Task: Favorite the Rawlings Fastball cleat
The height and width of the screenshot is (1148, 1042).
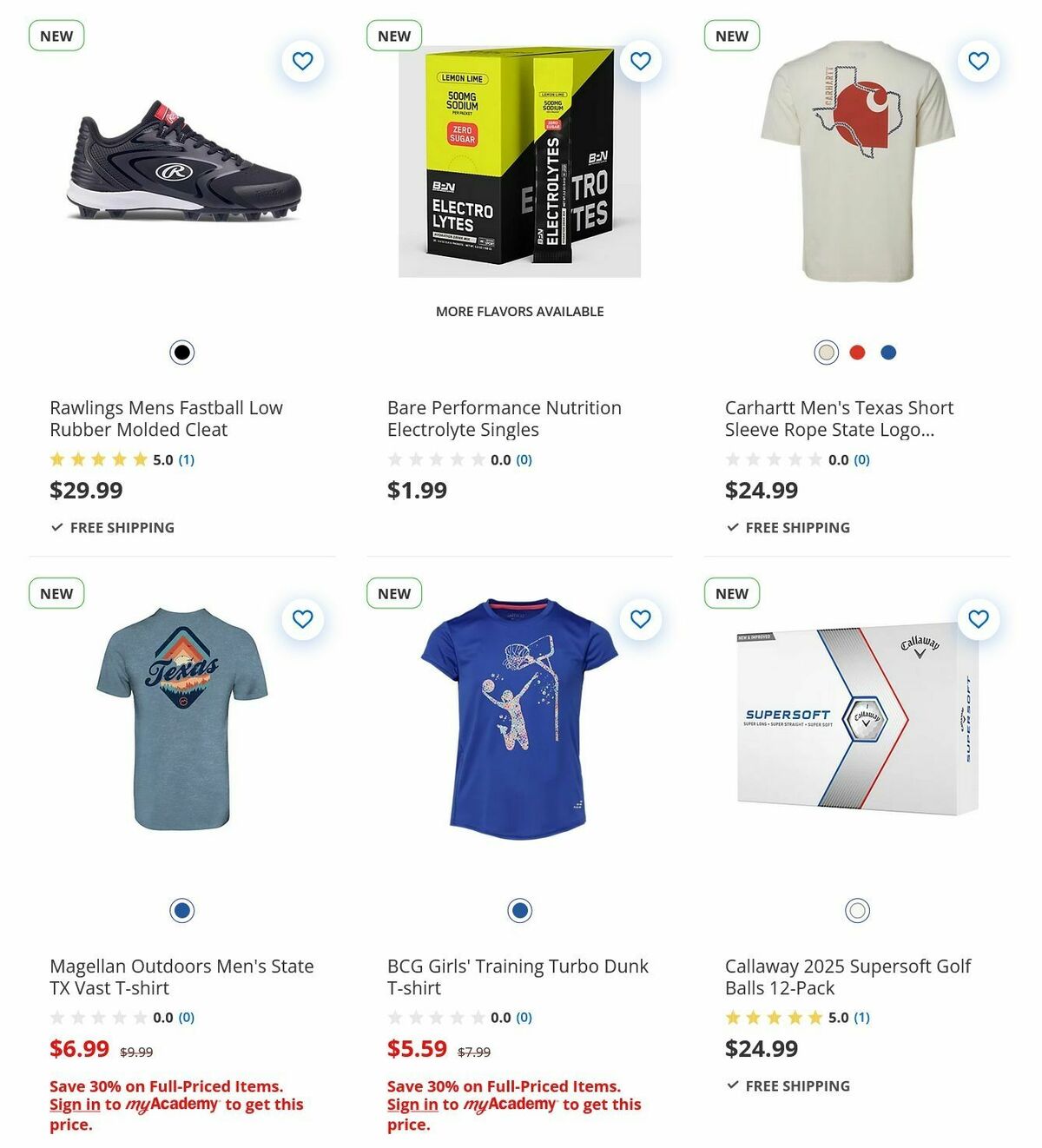Action: coord(302,62)
